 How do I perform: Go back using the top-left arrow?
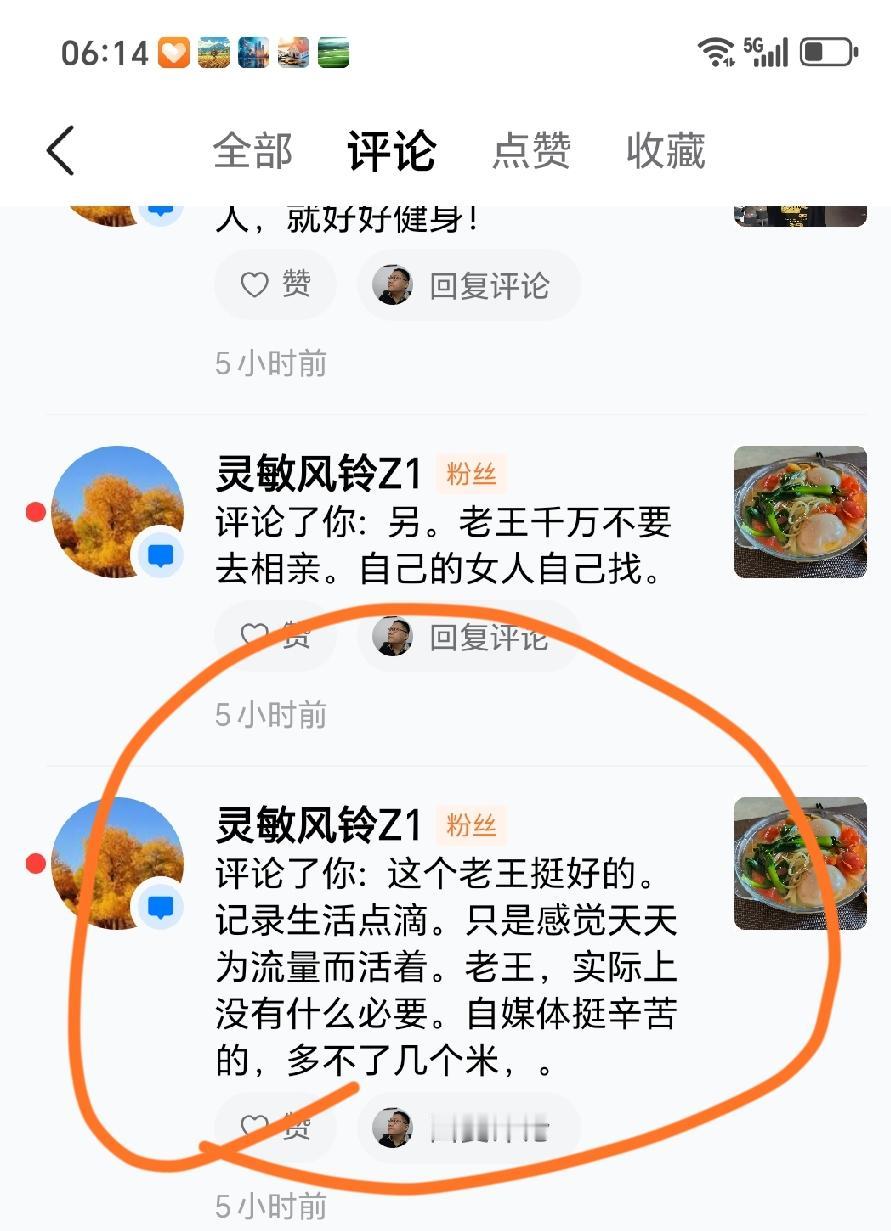[60, 152]
